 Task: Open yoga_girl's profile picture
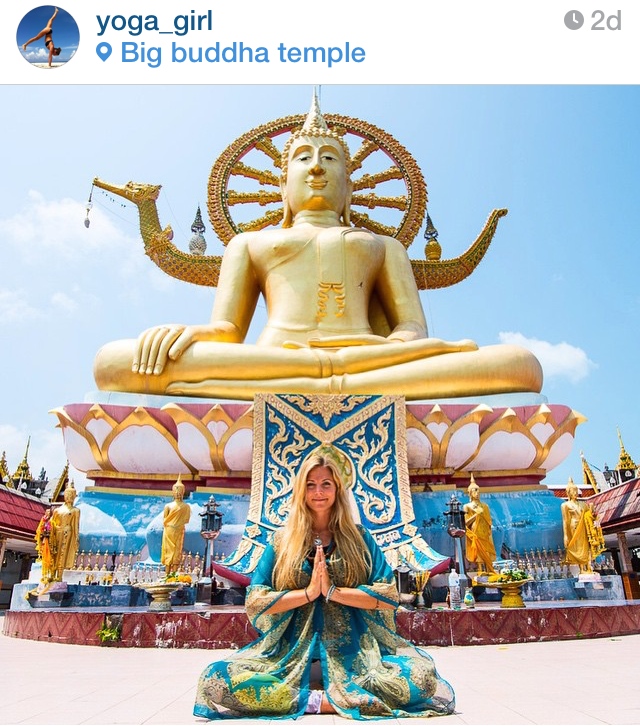(x=48, y=37)
